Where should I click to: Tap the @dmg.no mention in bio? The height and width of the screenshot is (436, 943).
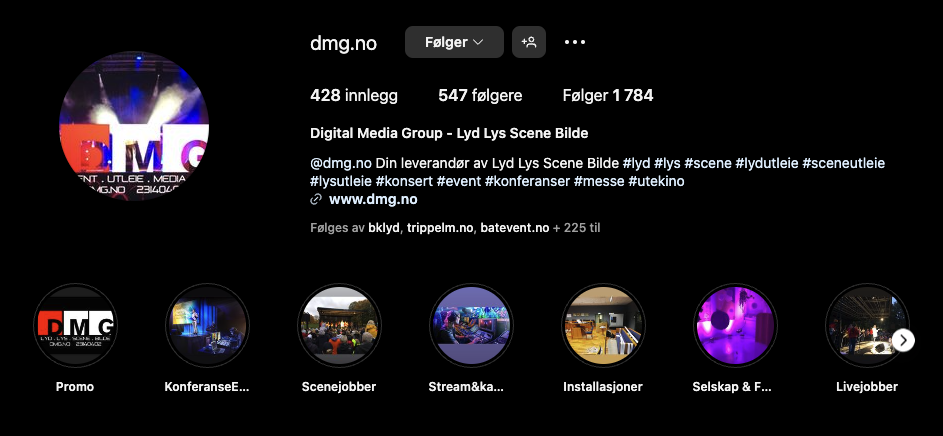341,163
